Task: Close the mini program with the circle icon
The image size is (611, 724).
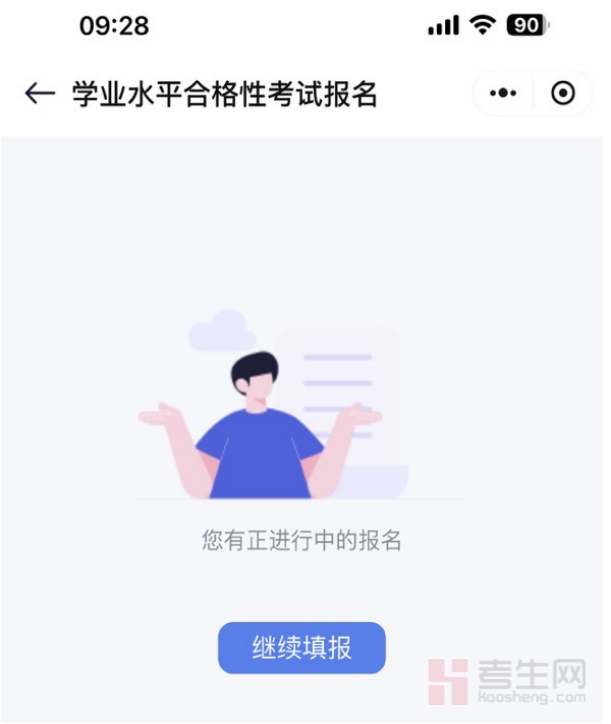Action: tap(563, 94)
